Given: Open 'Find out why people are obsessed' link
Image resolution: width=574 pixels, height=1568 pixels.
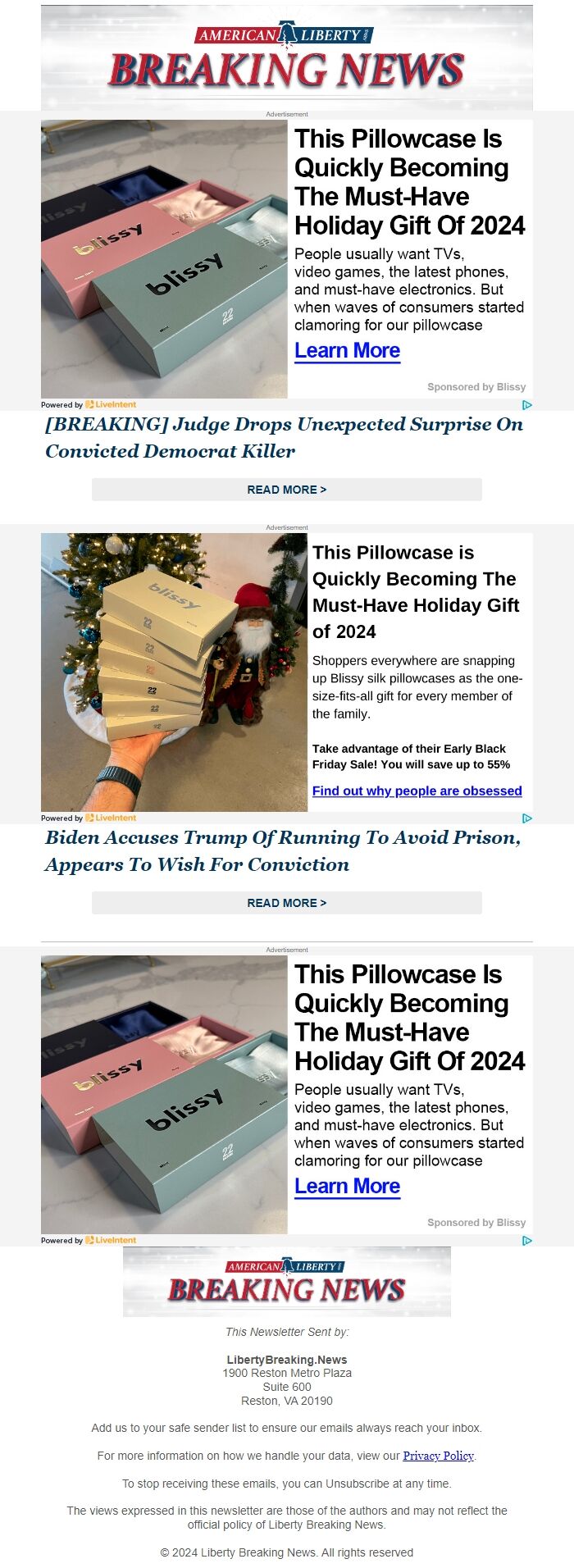Looking at the screenshot, I should (417, 791).
